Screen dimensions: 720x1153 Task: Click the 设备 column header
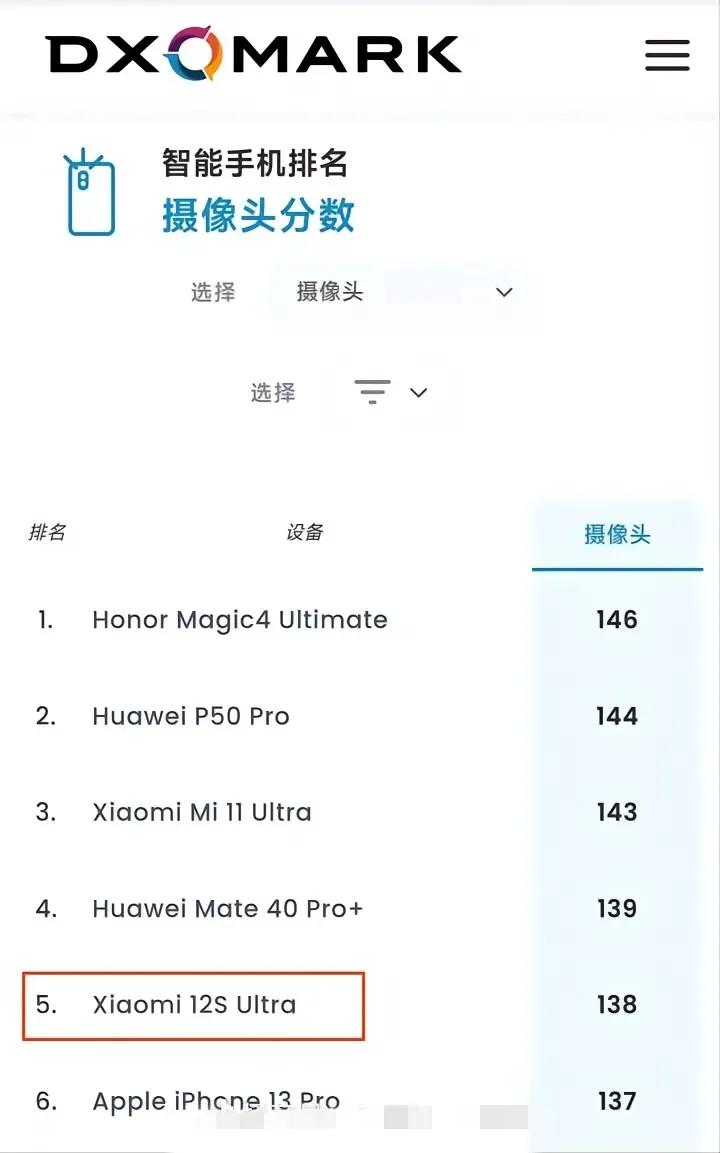pyautogui.click(x=306, y=533)
